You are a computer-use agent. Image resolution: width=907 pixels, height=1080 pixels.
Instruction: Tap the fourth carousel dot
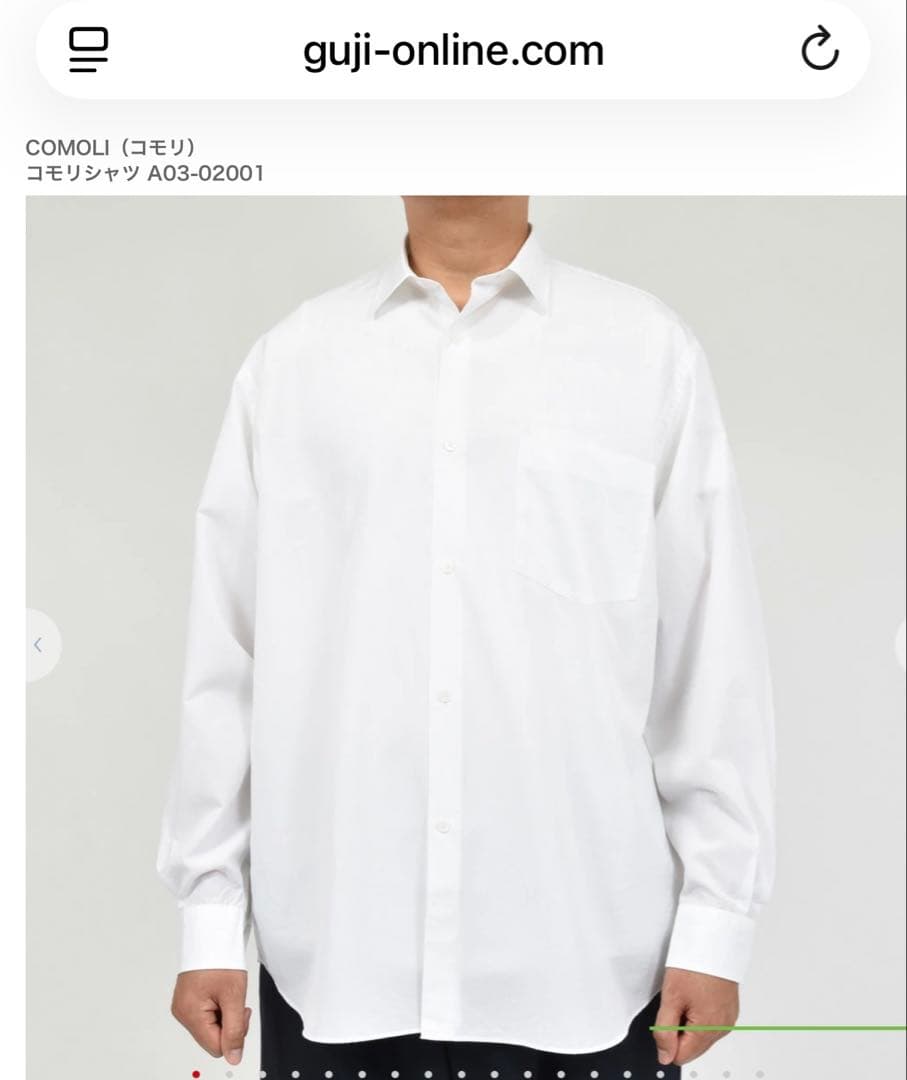click(x=295, y=1075)
